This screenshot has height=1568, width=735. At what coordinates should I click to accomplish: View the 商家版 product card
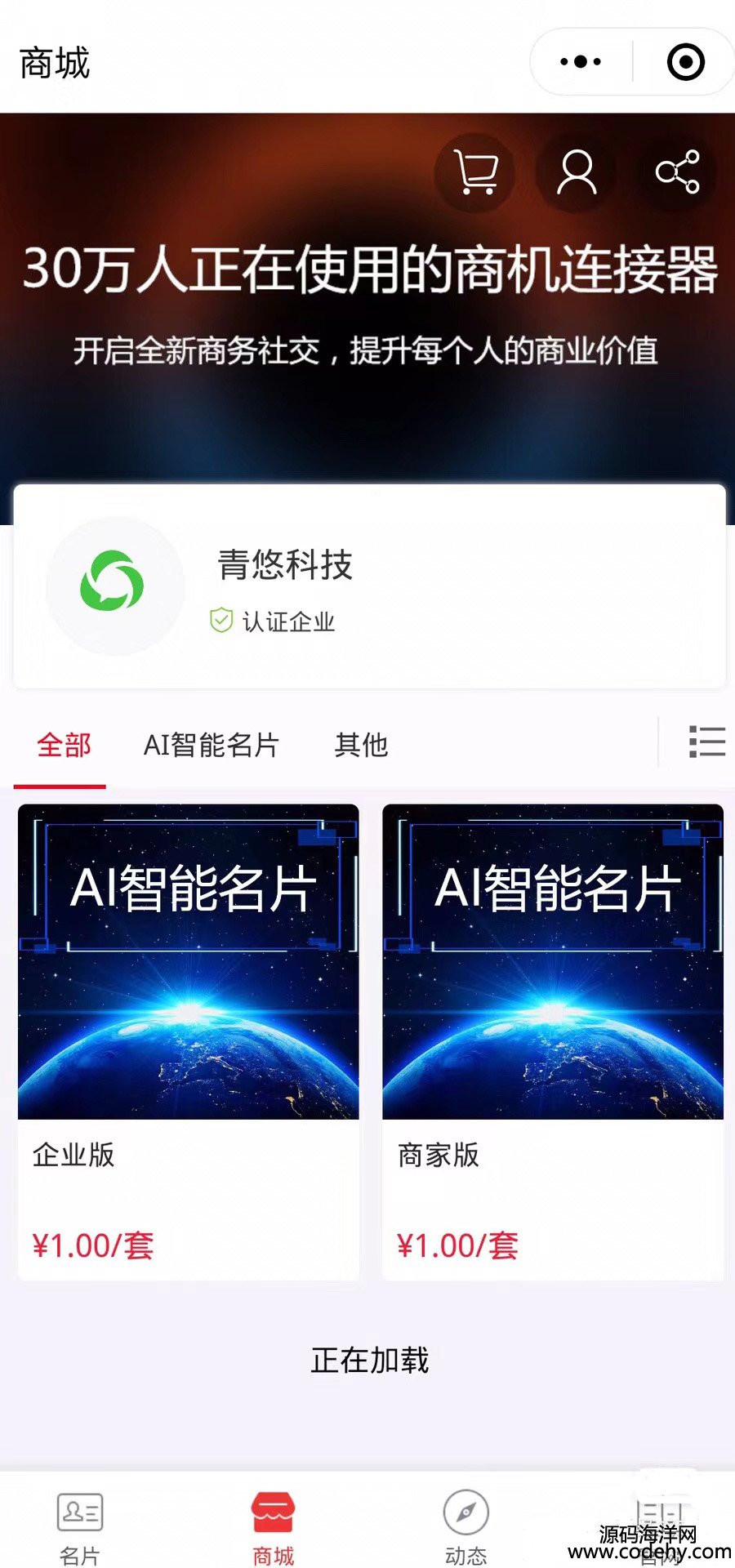(553, 1041)
